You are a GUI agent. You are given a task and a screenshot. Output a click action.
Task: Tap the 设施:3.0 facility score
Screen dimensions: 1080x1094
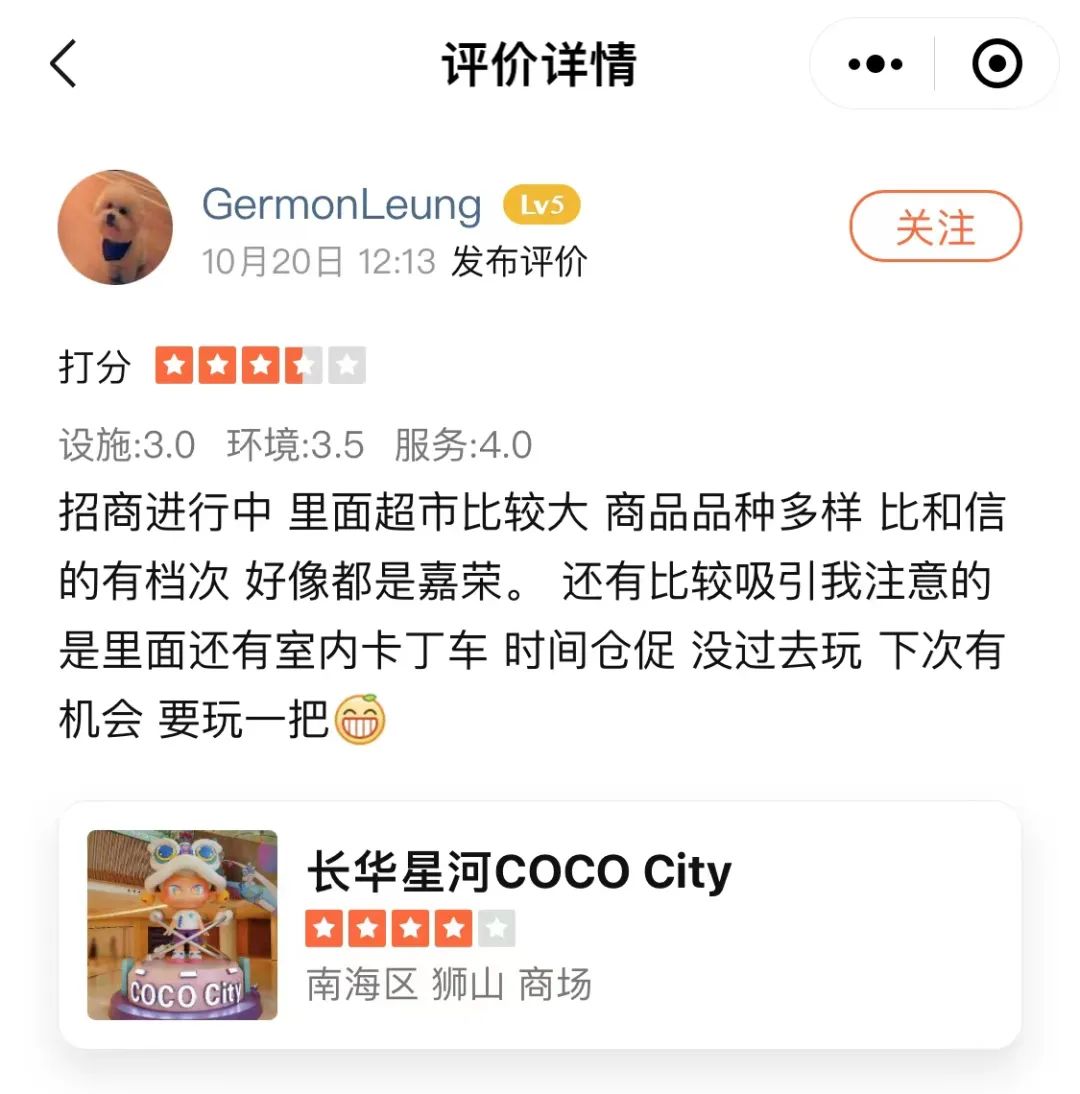[x=124, y=446]
